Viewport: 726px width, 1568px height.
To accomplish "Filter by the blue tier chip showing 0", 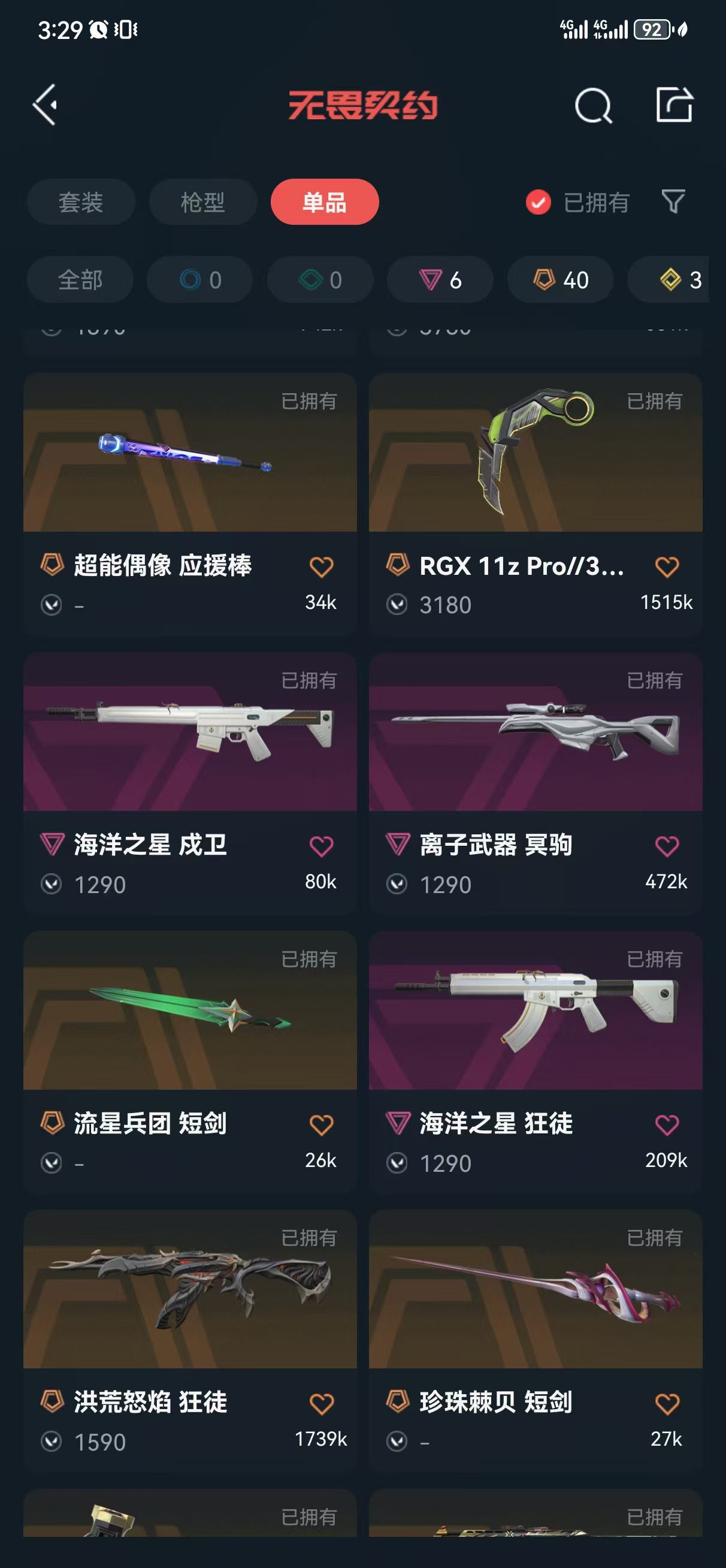I will click(199, 280).
